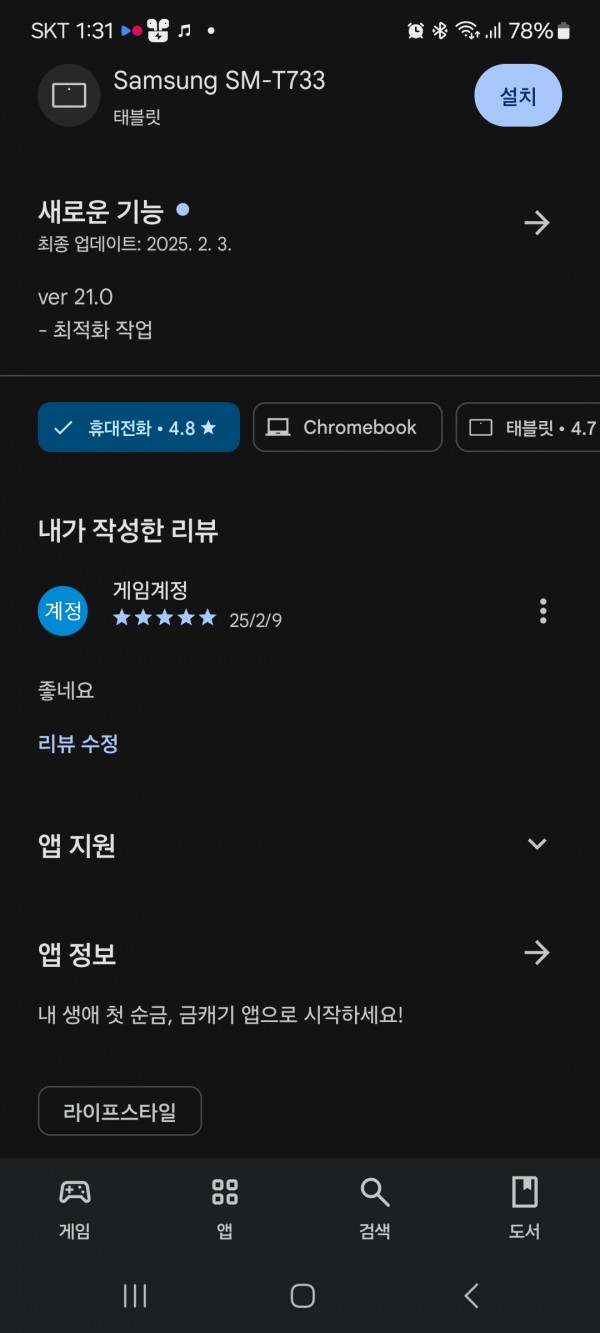Go to the 앱 tab
600x1333 pixels.
pyautogui.click(x=225, y=1207)
